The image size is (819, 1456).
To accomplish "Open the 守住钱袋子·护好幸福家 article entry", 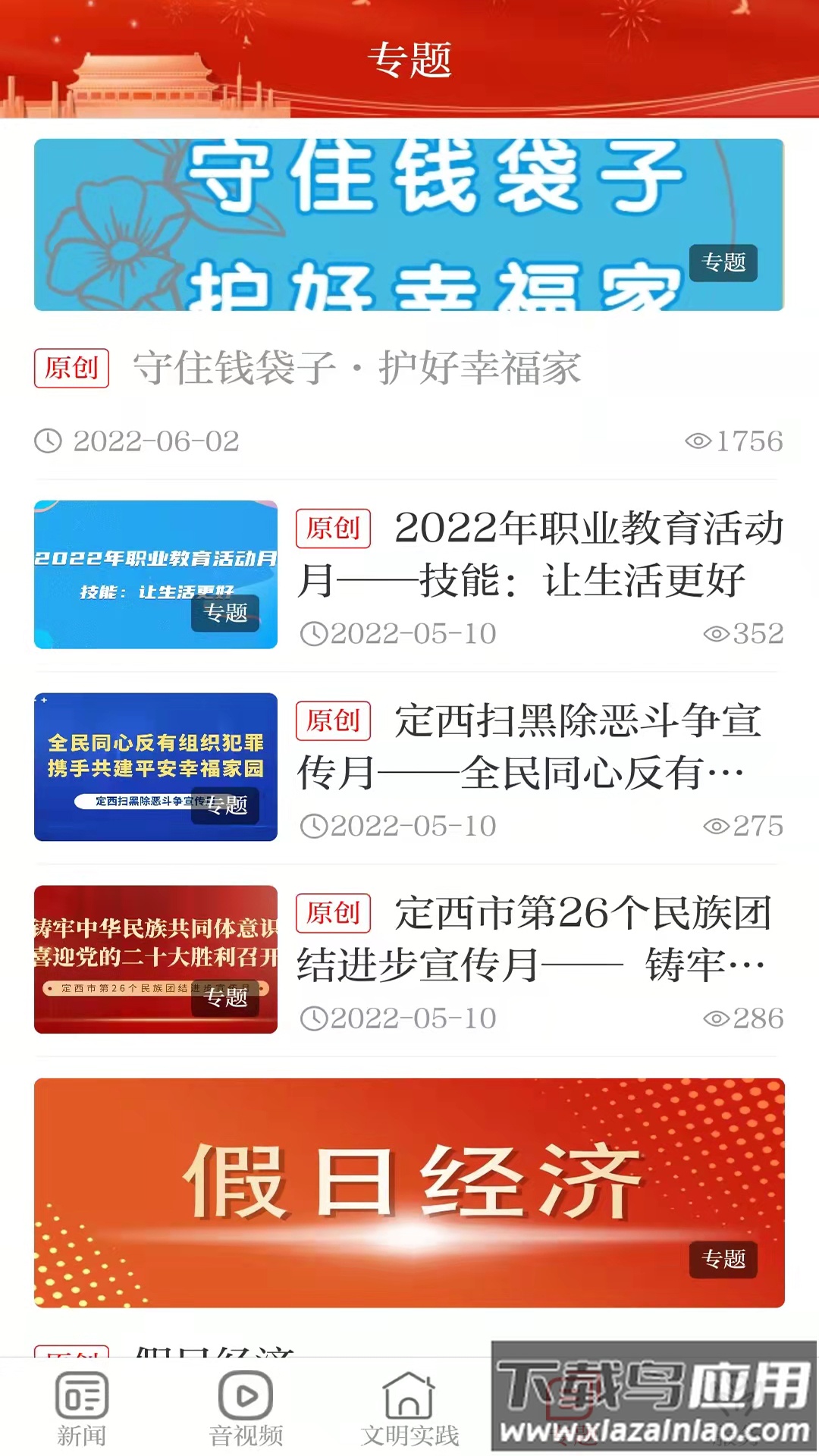I will (356, 367).
